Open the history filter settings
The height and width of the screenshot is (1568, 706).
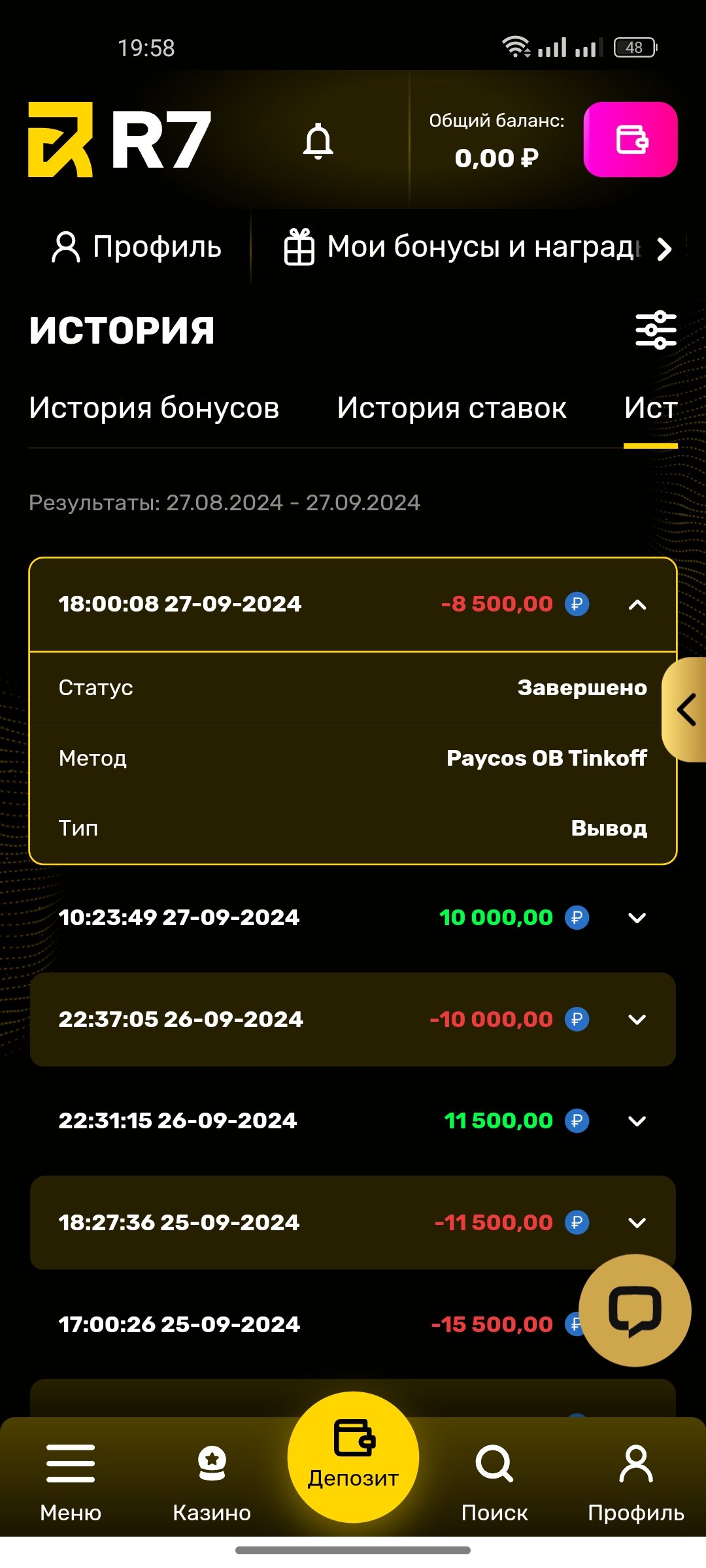coord(656,330)
